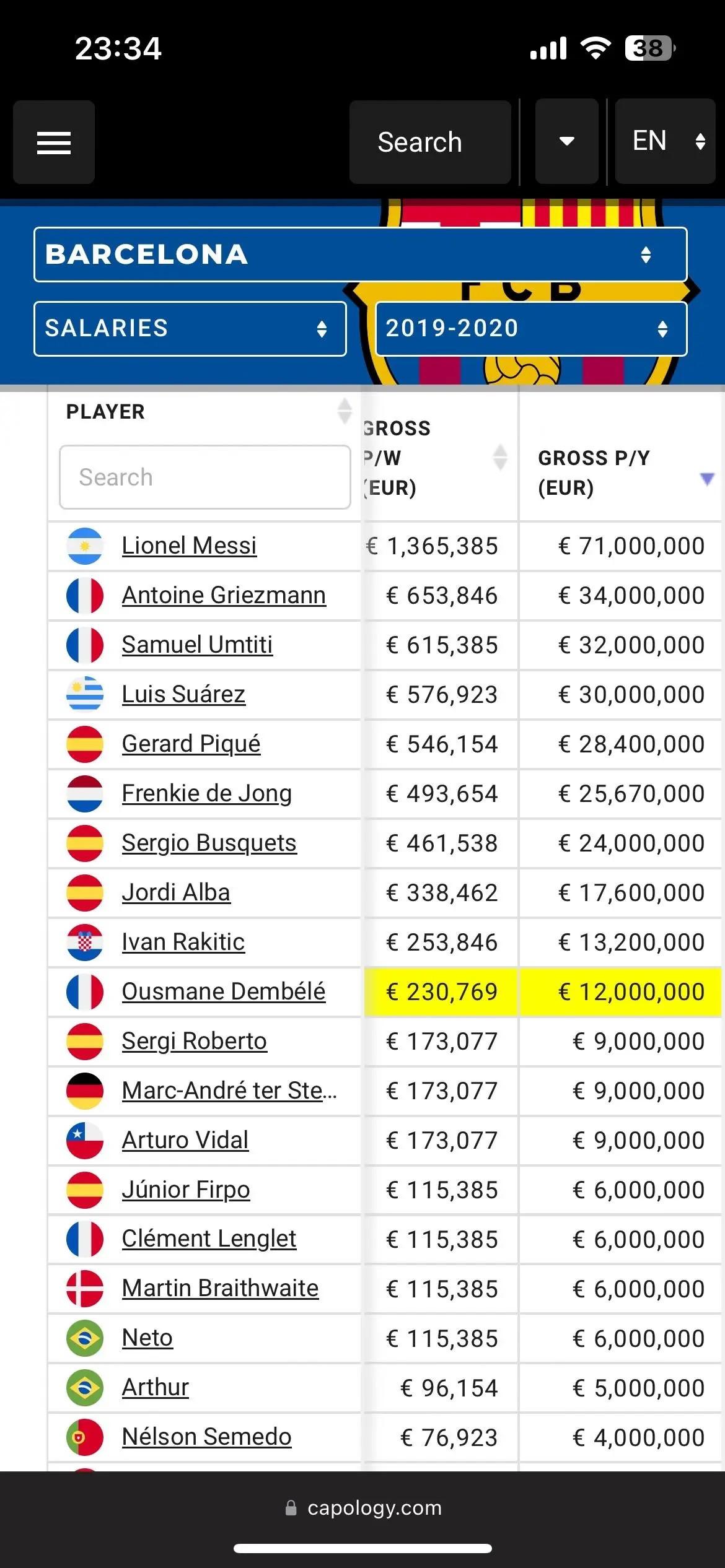725x1568 pixels.
Task: Change the 2019-2020 season dropdown
Action: 532,328
